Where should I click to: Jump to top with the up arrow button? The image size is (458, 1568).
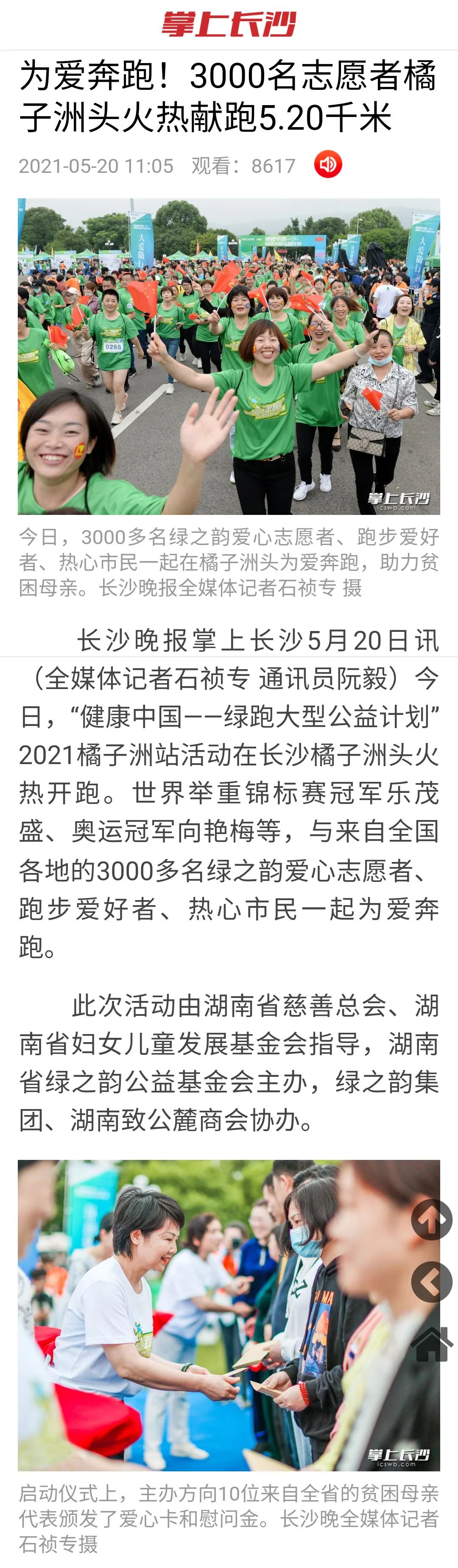[x=431, y=1219]
